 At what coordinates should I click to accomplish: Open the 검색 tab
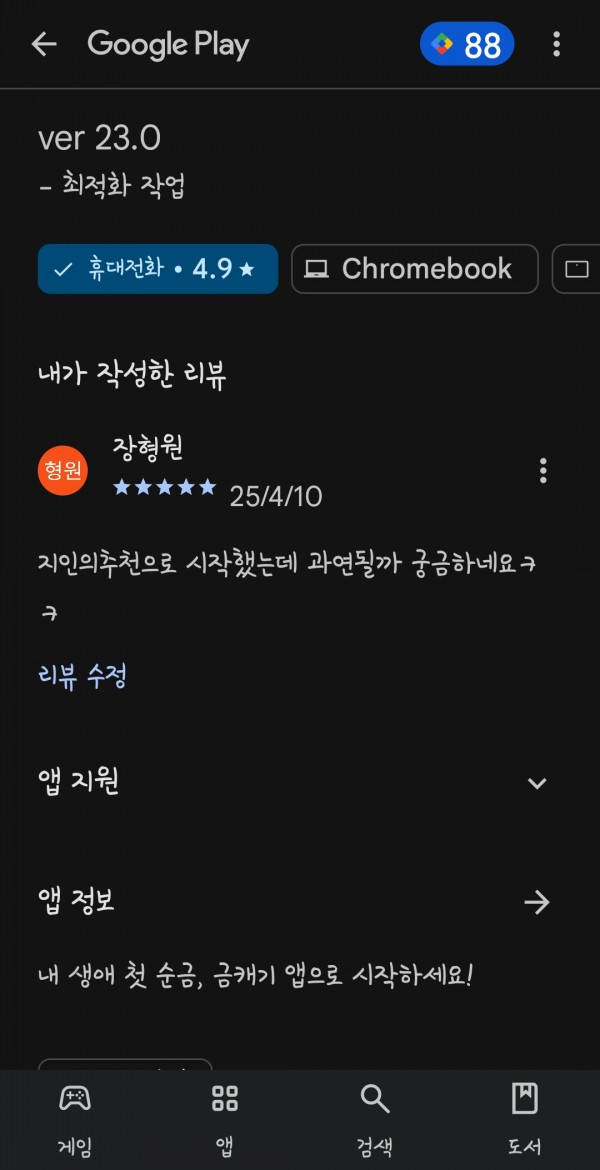375,1120
